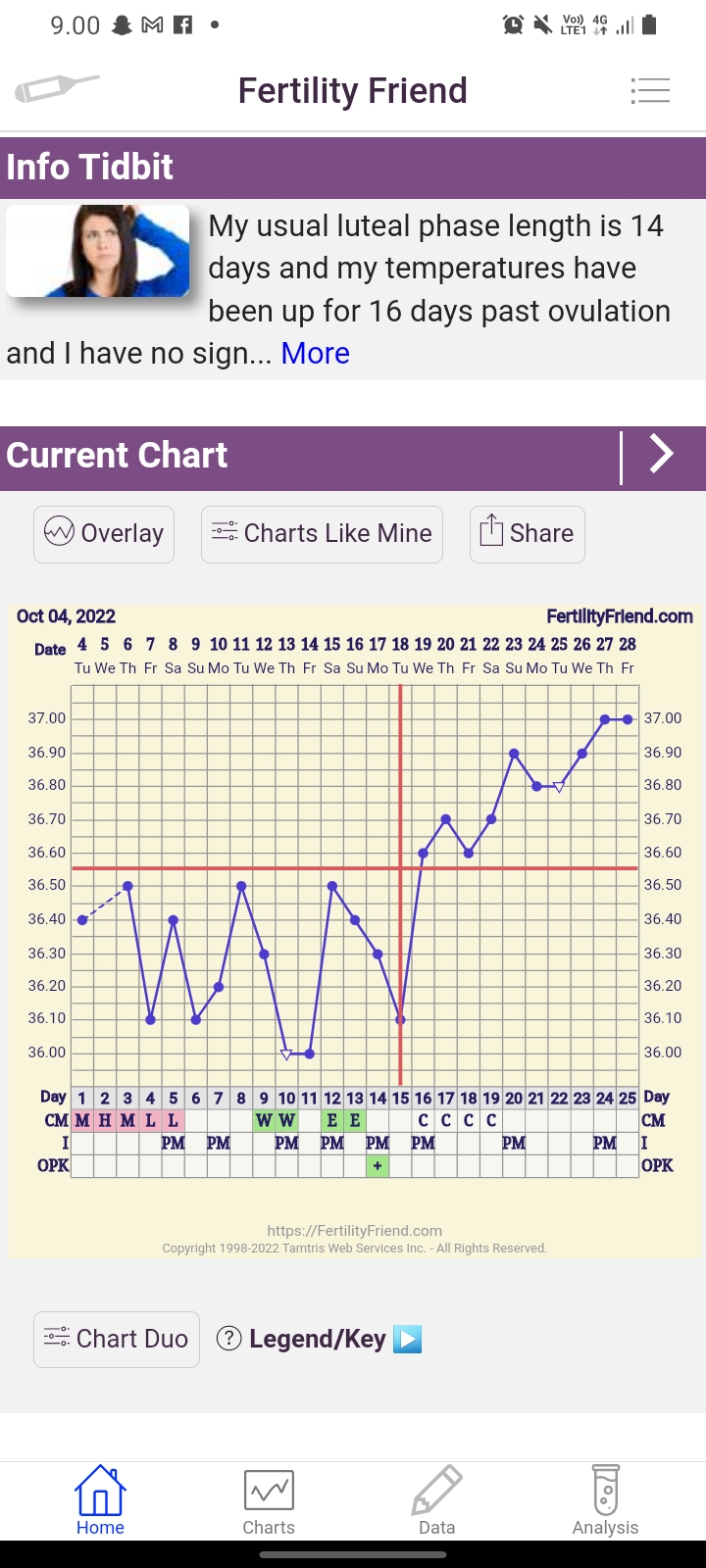Open the Legend/Key help
This screenshot has height=1568, width=706.
click(318, 1340)
